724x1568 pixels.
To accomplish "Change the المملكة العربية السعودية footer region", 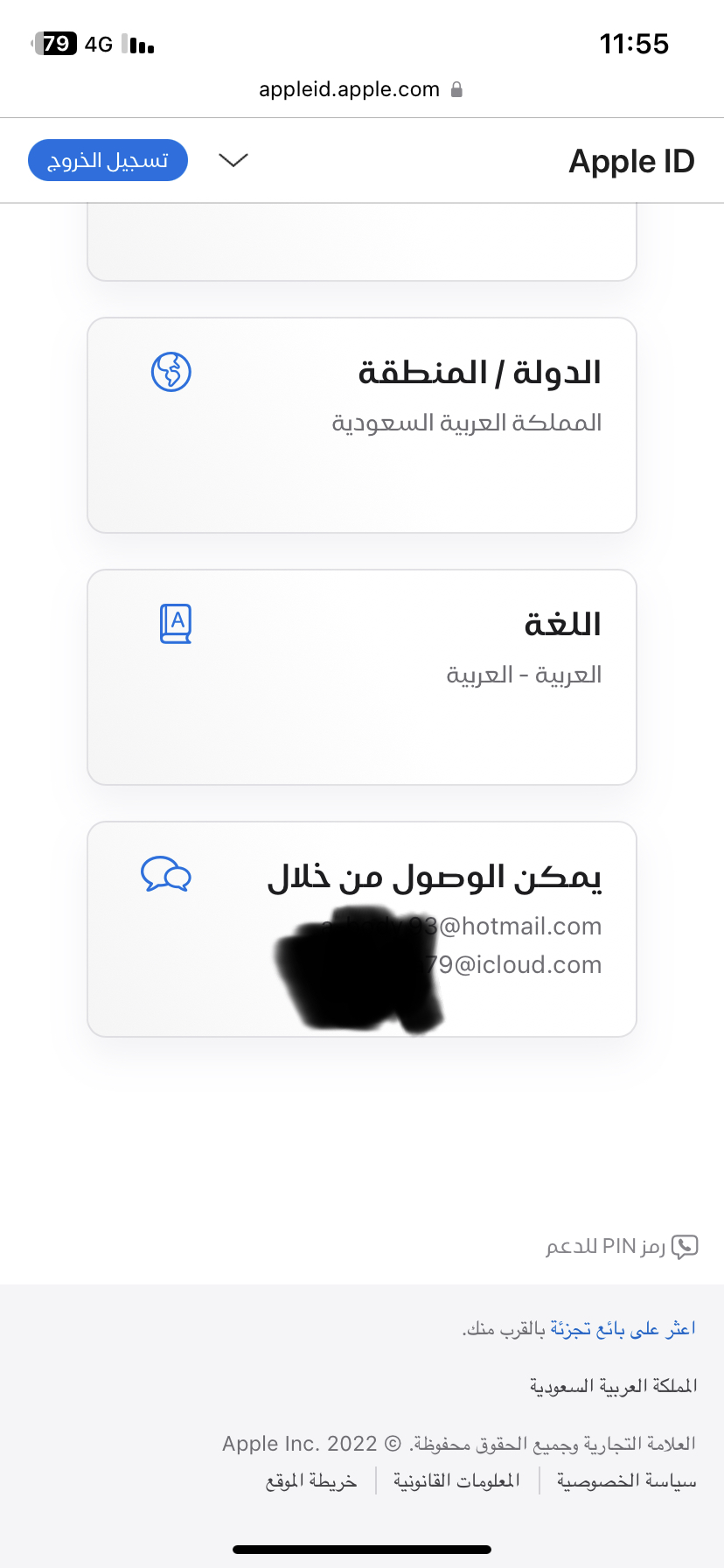I will (613, 1386).
